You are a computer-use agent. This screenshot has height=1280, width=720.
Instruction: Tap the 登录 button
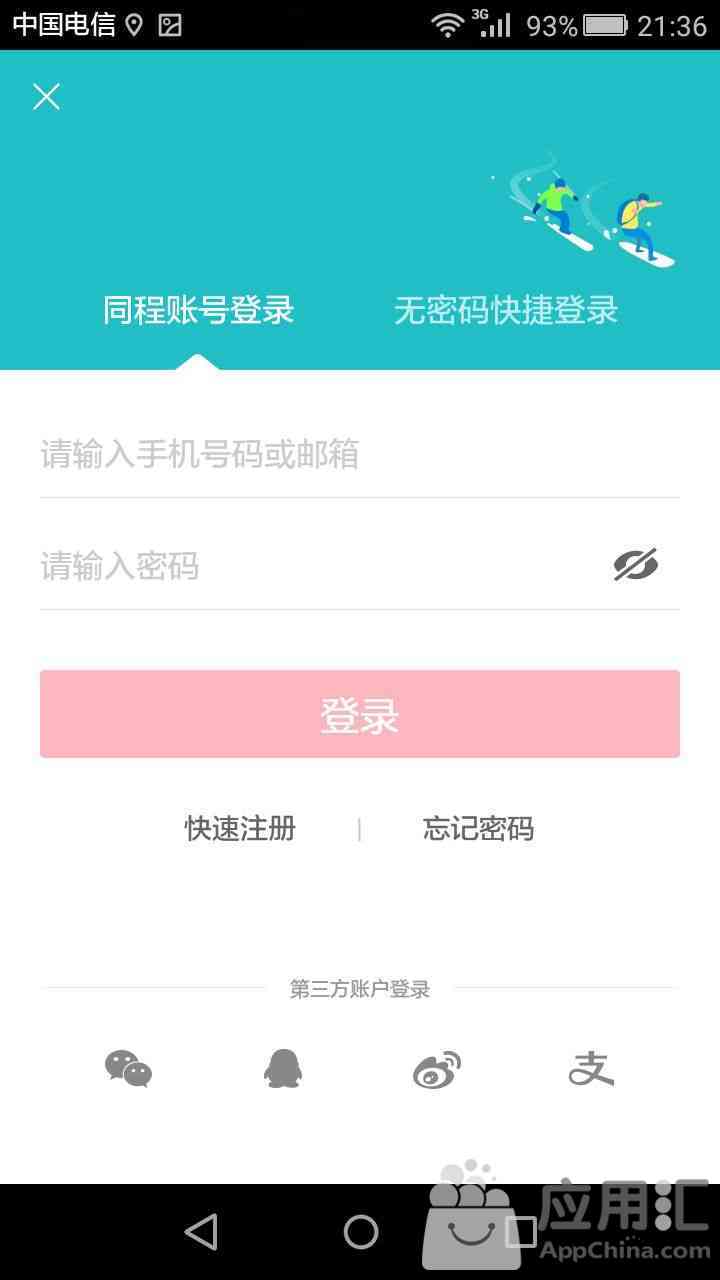coord(360,714)
